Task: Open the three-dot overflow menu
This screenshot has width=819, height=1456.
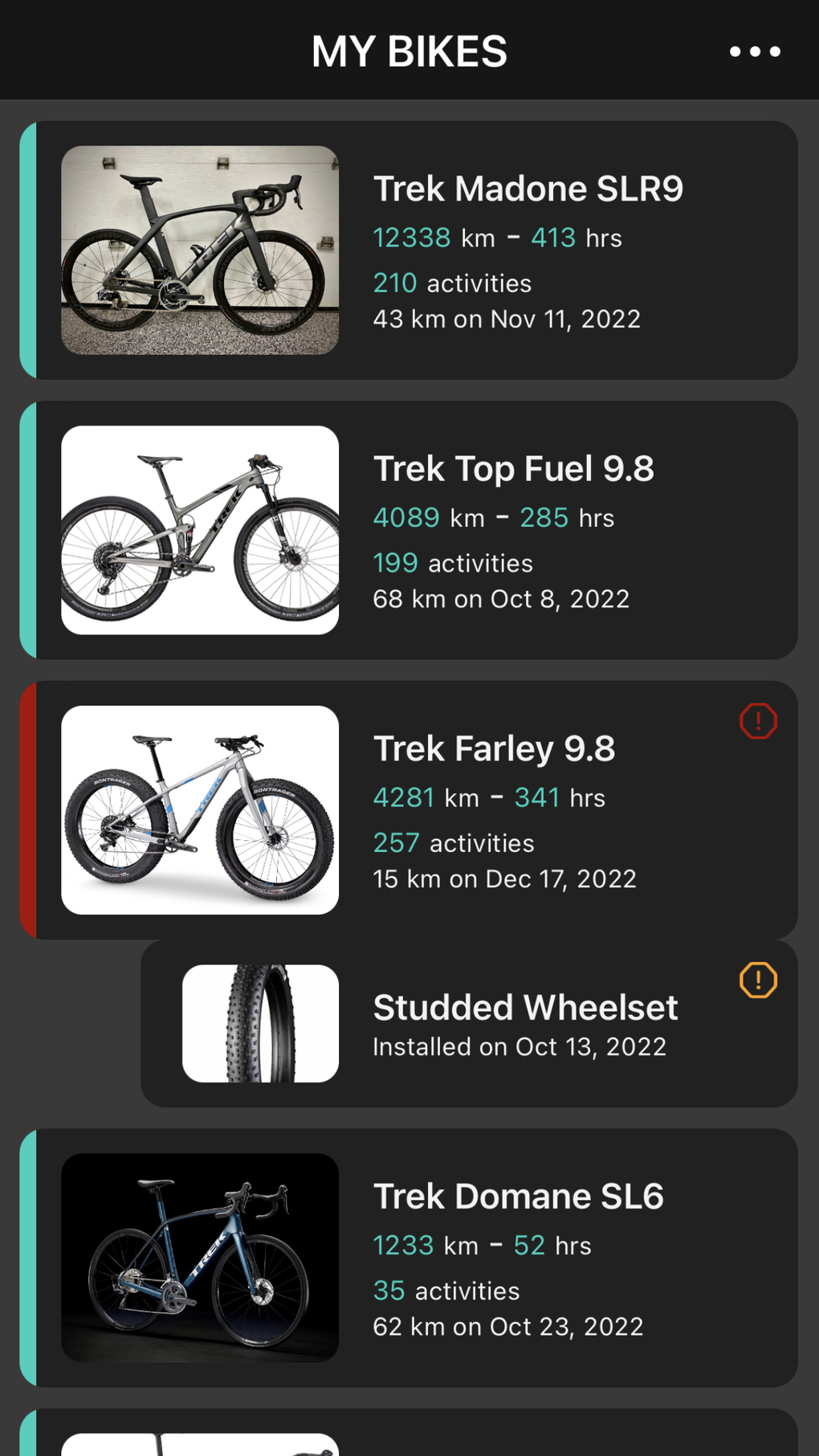Action: [x=755, y=51]
